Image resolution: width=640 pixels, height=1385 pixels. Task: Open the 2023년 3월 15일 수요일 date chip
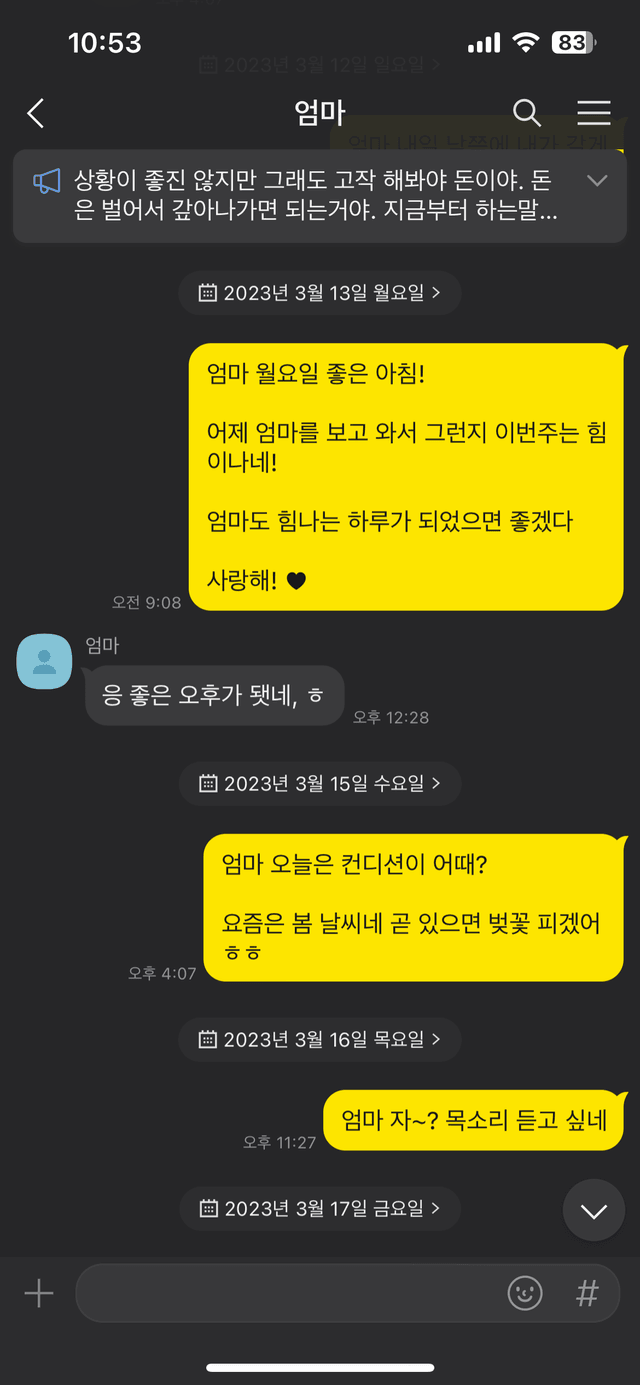(320, 783)
